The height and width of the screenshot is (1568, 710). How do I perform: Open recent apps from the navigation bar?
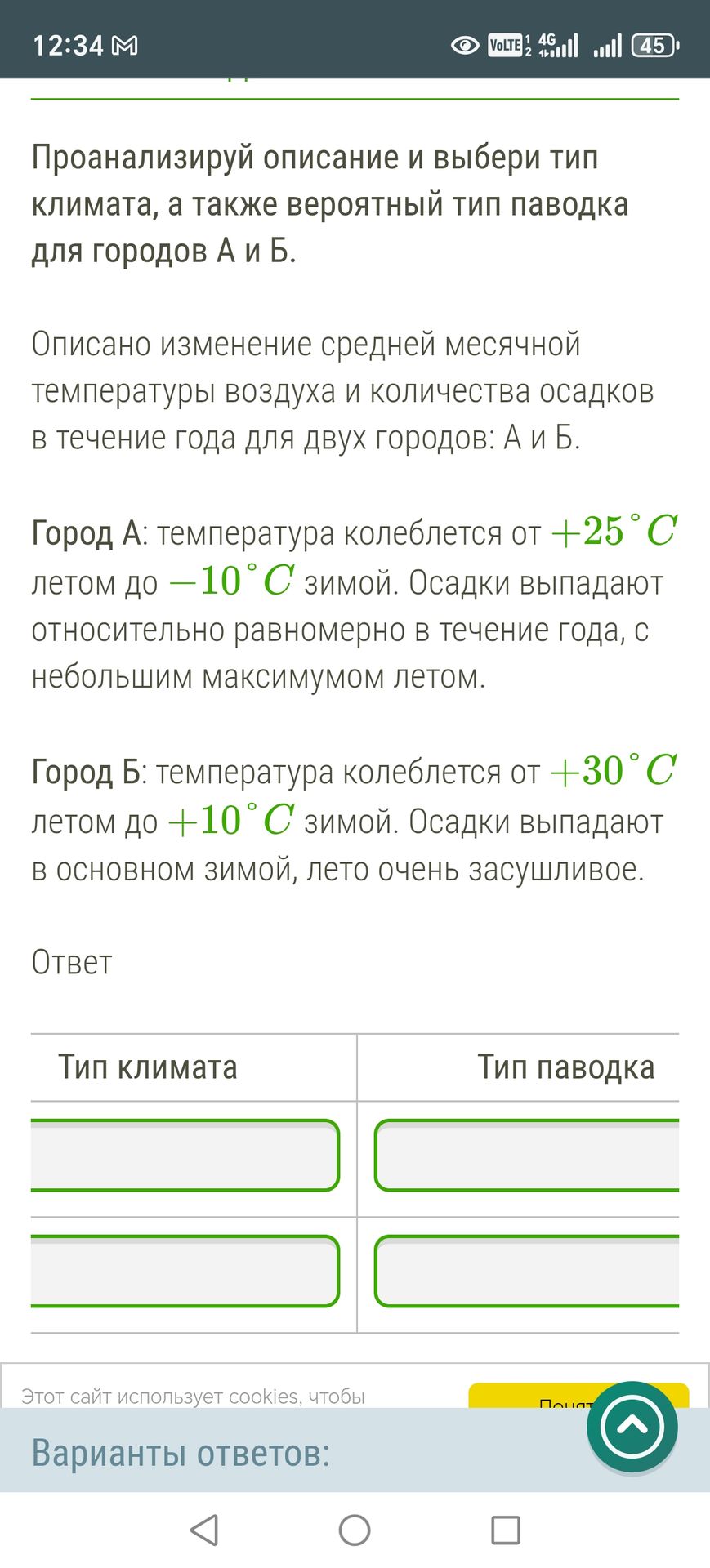click(x=505, y=1530)
